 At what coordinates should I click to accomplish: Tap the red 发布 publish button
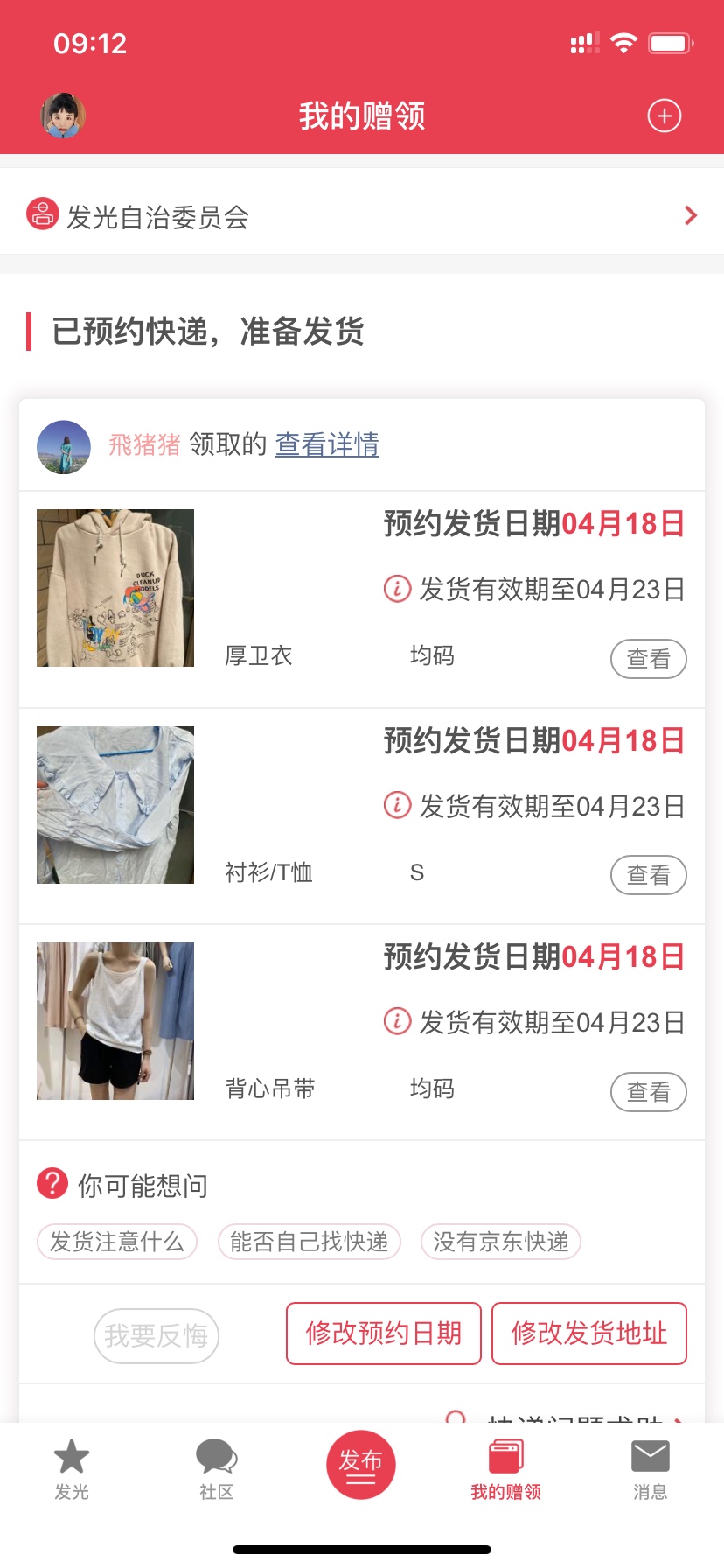point(361,1465)
